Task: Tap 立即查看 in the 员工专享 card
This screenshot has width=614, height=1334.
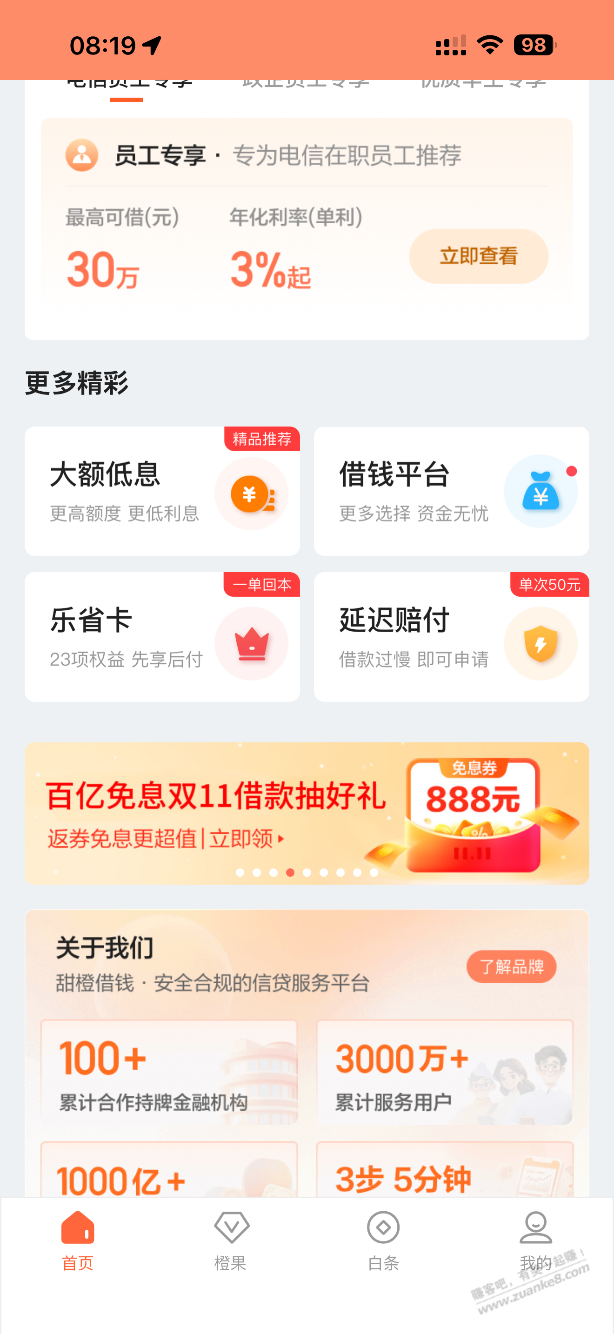Action: [x=478, y=256]
